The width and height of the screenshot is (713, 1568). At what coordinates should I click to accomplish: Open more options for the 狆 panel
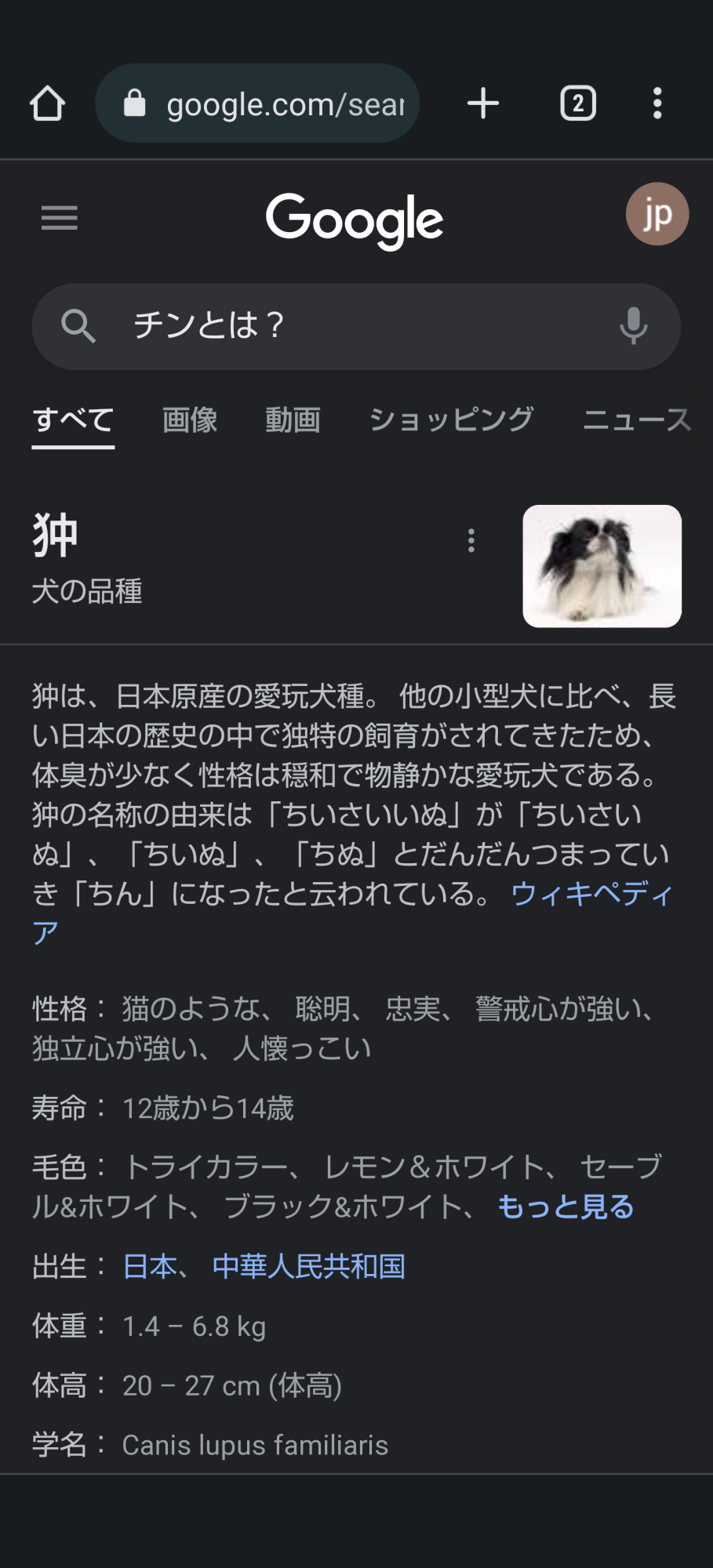point(471,540)
